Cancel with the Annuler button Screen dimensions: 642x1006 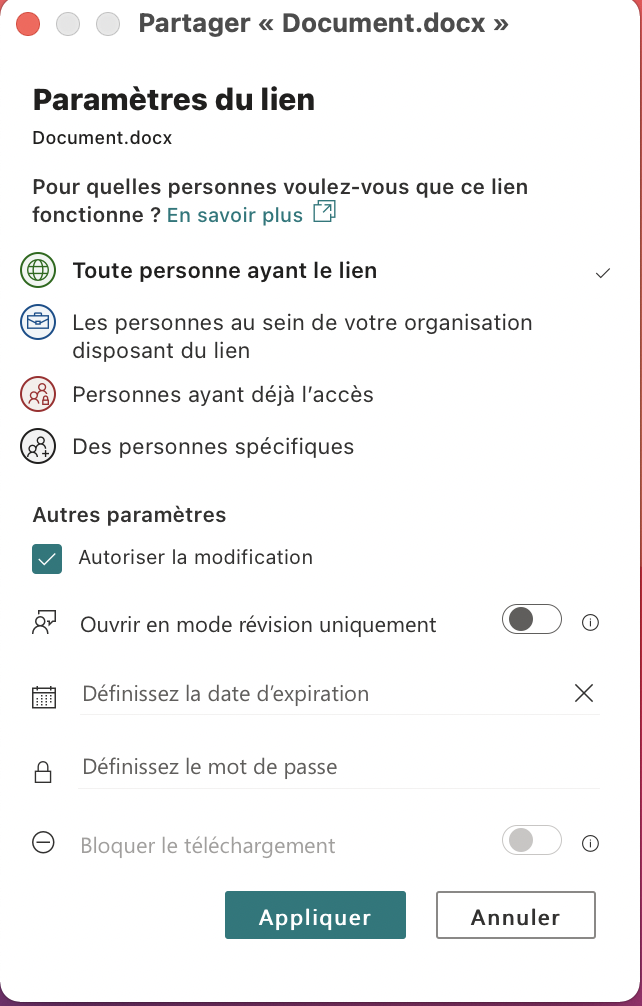515,916
